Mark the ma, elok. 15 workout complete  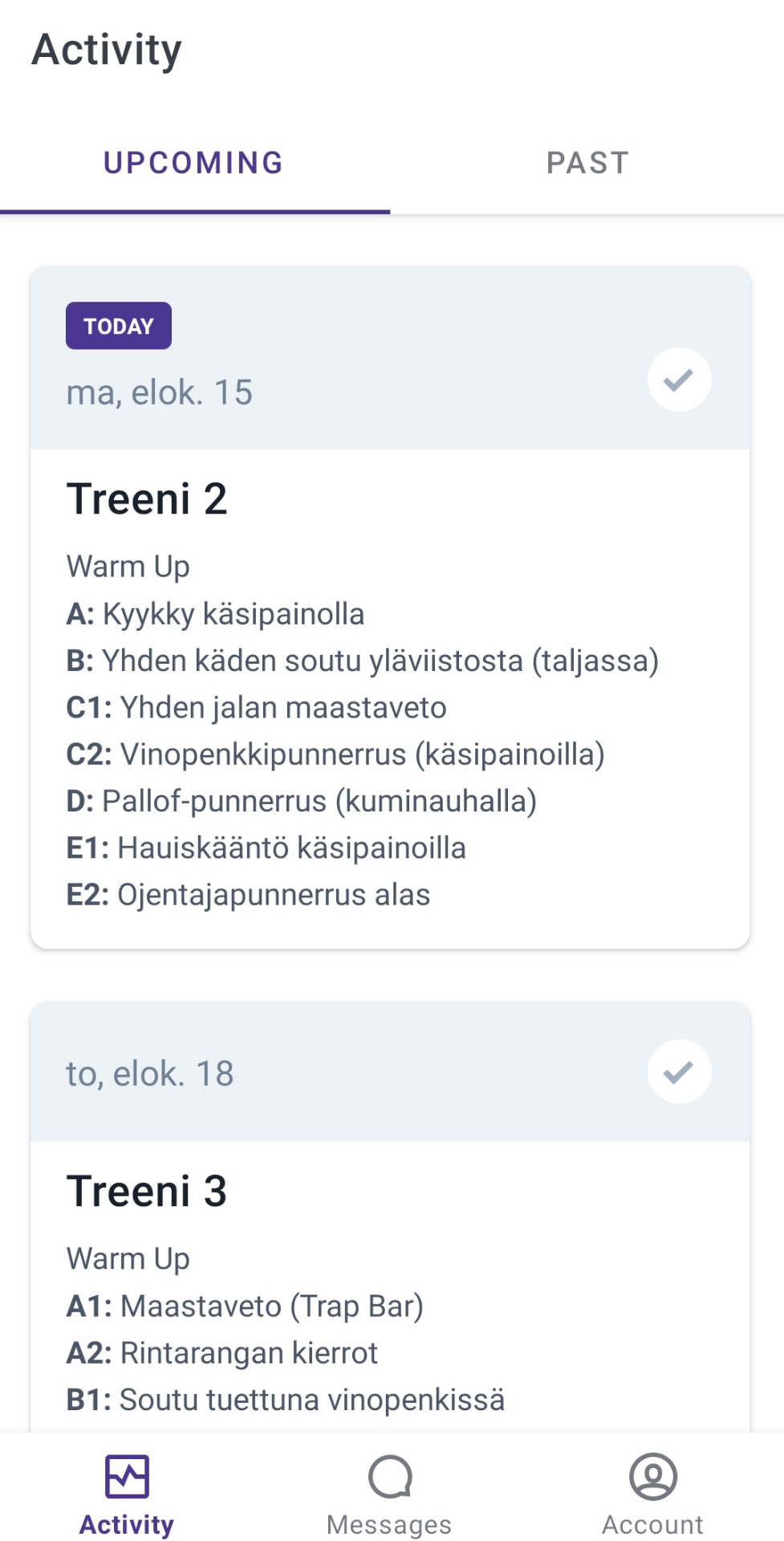pos(679,380)
